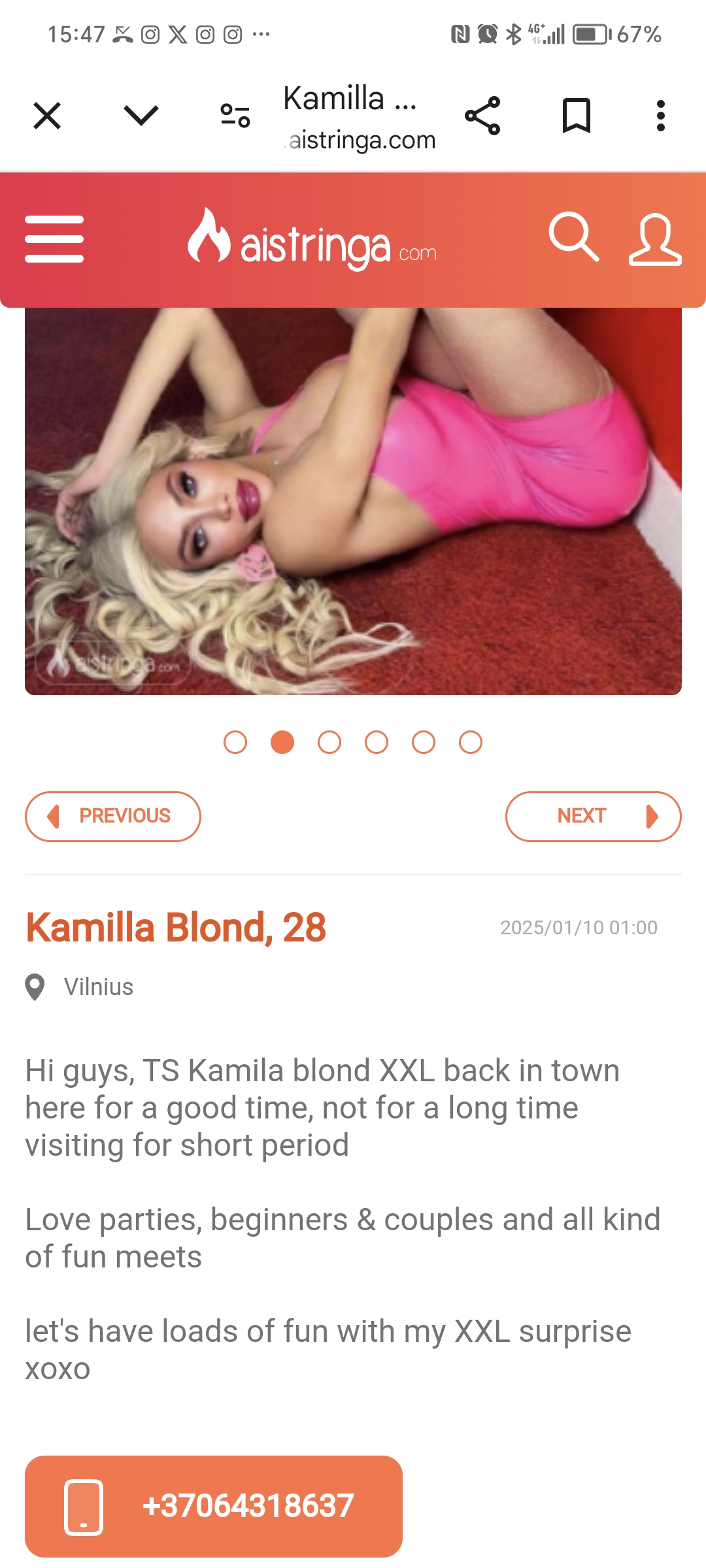The height and width of the screenshot is (1568, 706).
Task: Call the number +37064318637
Action: [x=214, y=1506]
